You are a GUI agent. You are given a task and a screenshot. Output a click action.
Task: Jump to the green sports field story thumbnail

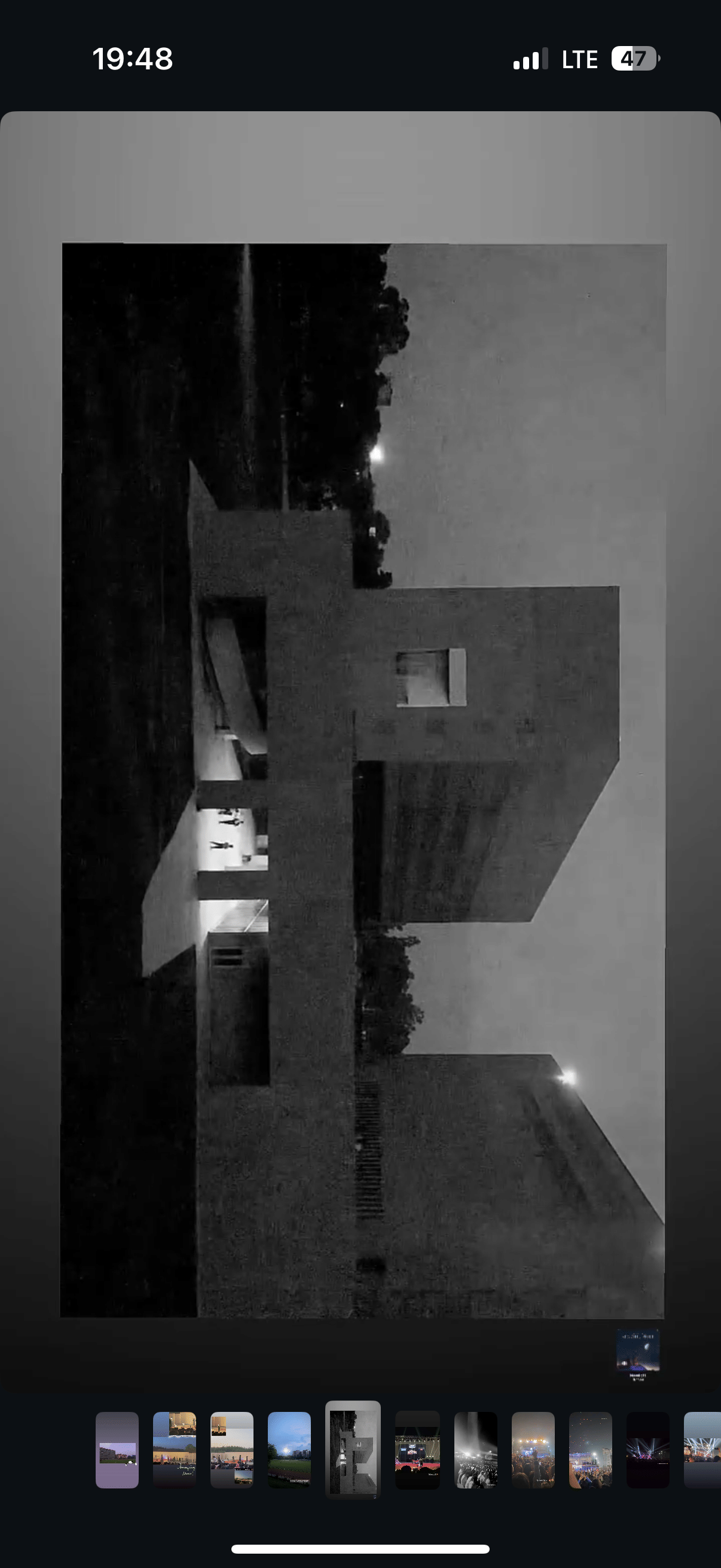[x=289, y=1450]
